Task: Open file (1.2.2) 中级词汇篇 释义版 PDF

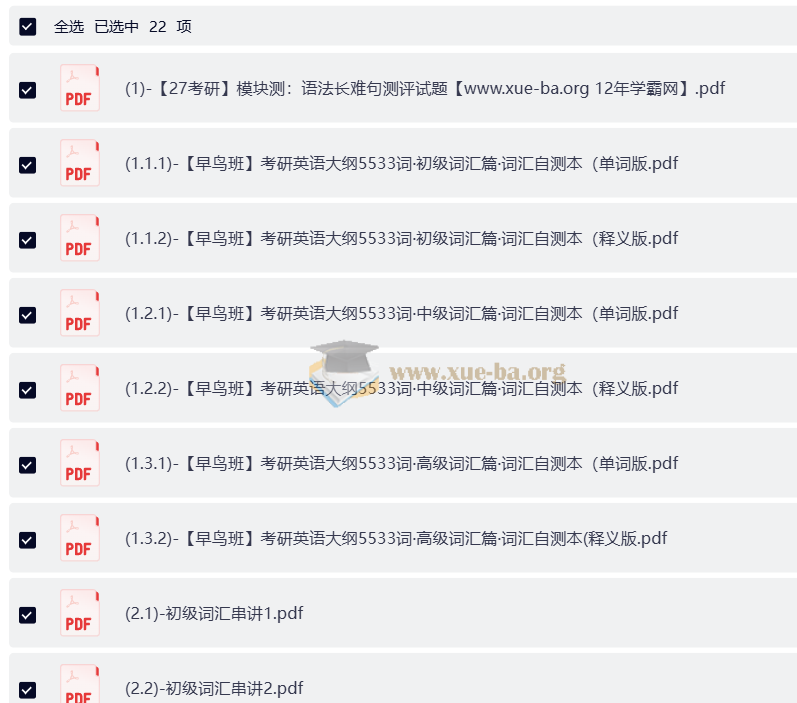Action: [401, 388]
